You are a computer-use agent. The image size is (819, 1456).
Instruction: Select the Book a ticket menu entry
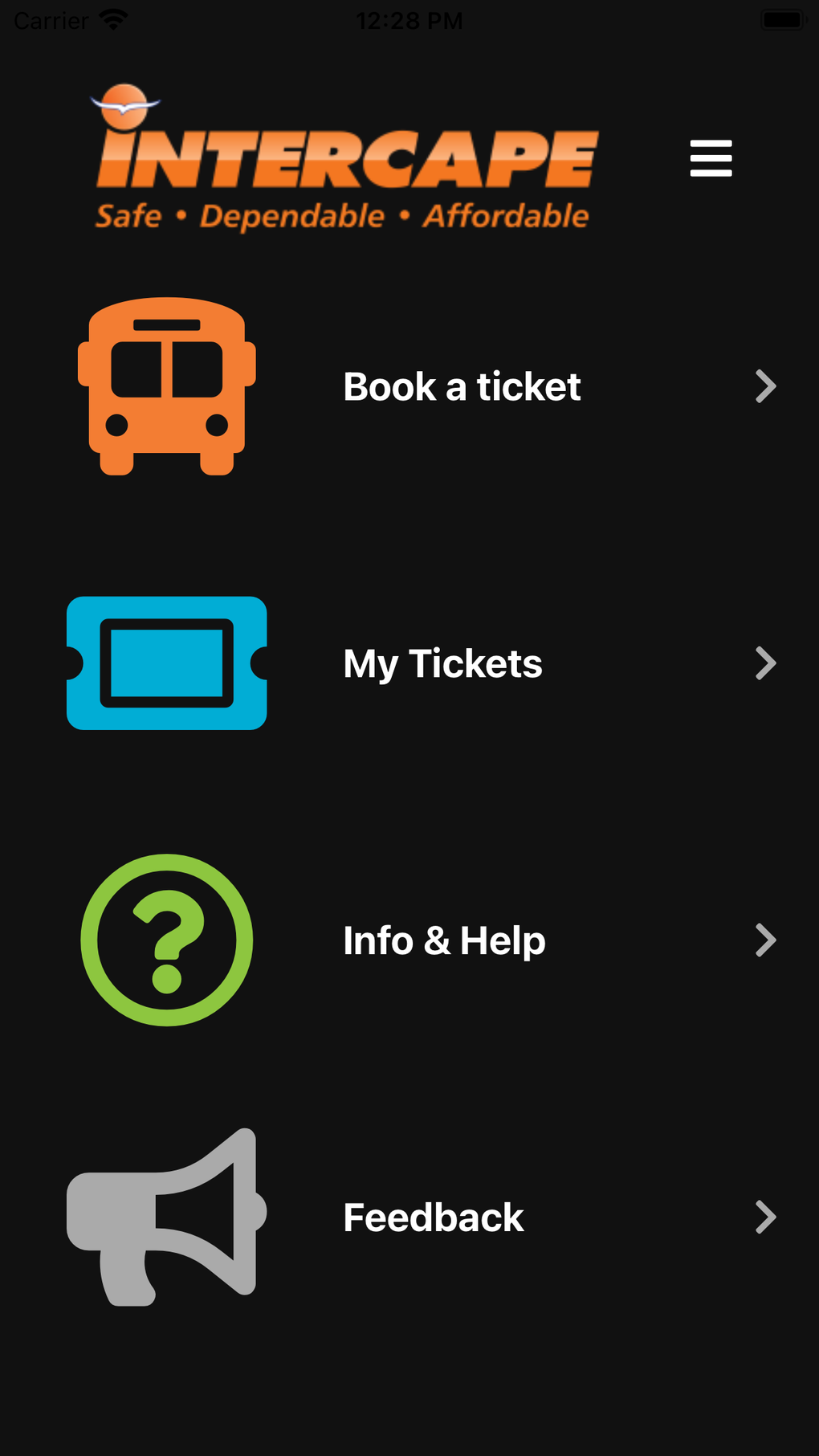pos(461,386)
